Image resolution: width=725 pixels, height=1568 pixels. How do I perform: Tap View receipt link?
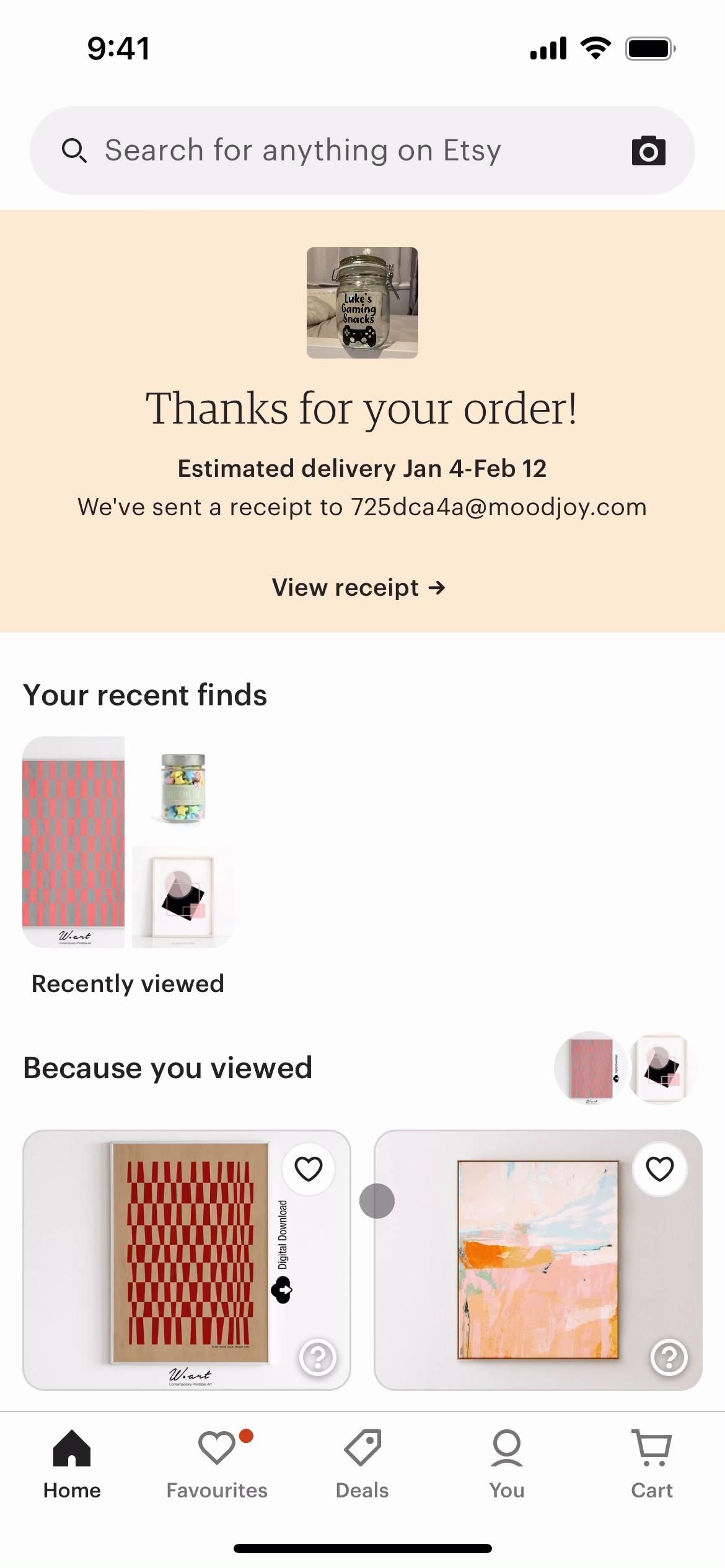point(358,587)
